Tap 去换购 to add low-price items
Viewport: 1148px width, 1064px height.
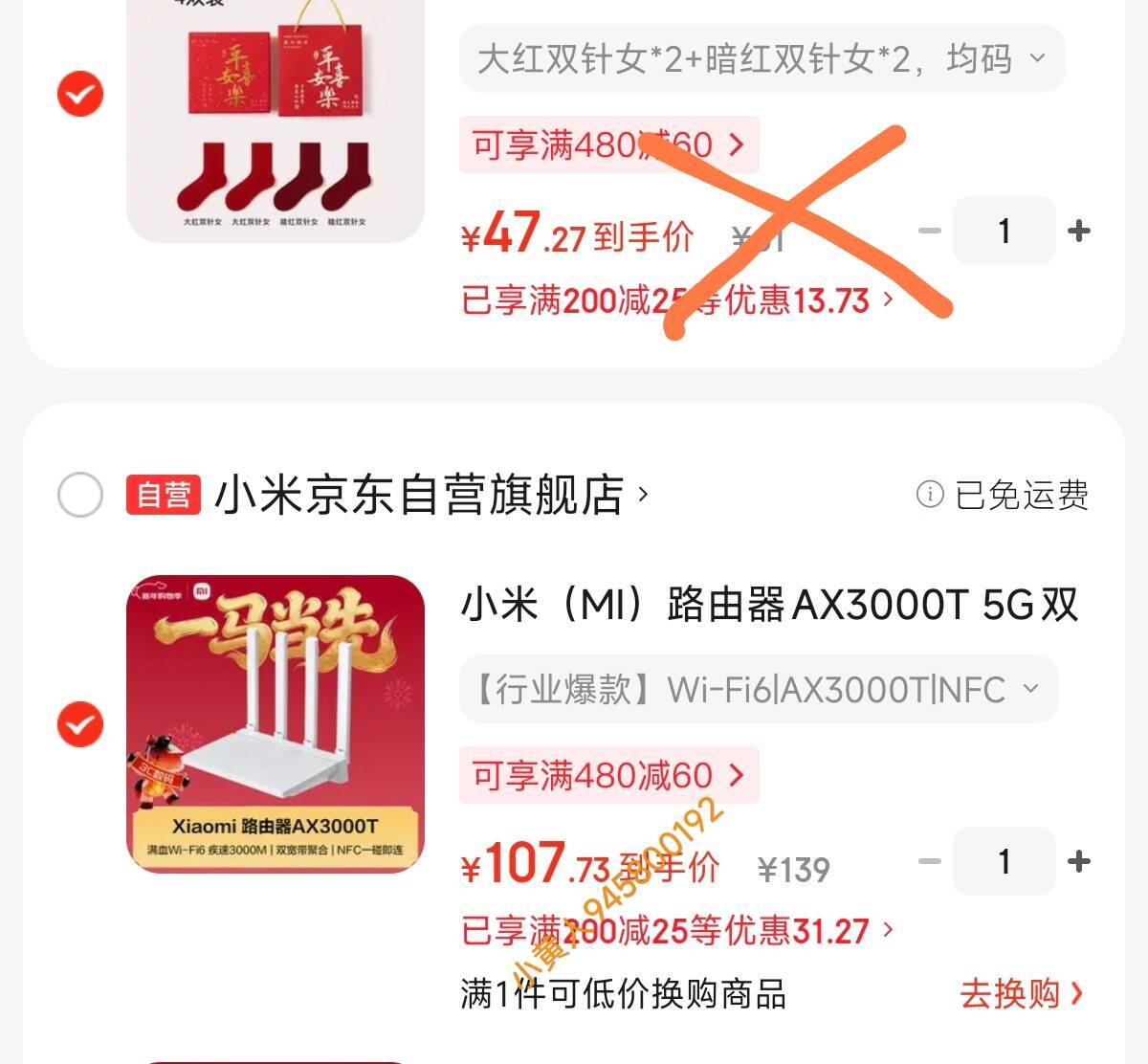[x=1021, y=993]
